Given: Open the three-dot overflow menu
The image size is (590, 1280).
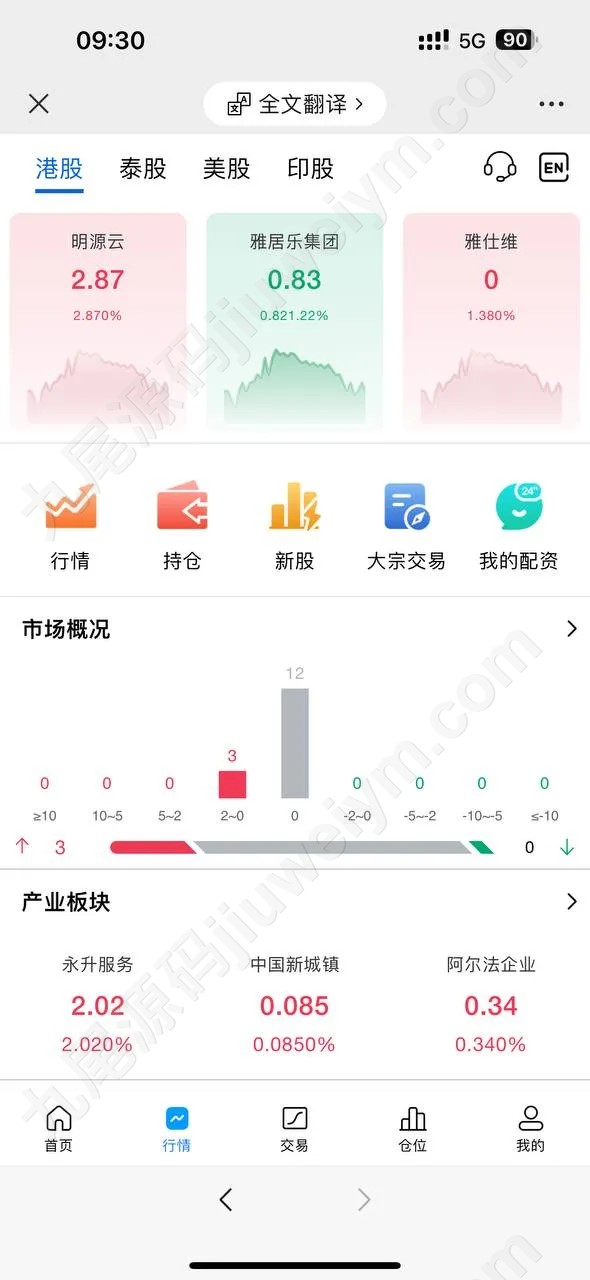Looking at the screenshot, I should pos(551,104).
